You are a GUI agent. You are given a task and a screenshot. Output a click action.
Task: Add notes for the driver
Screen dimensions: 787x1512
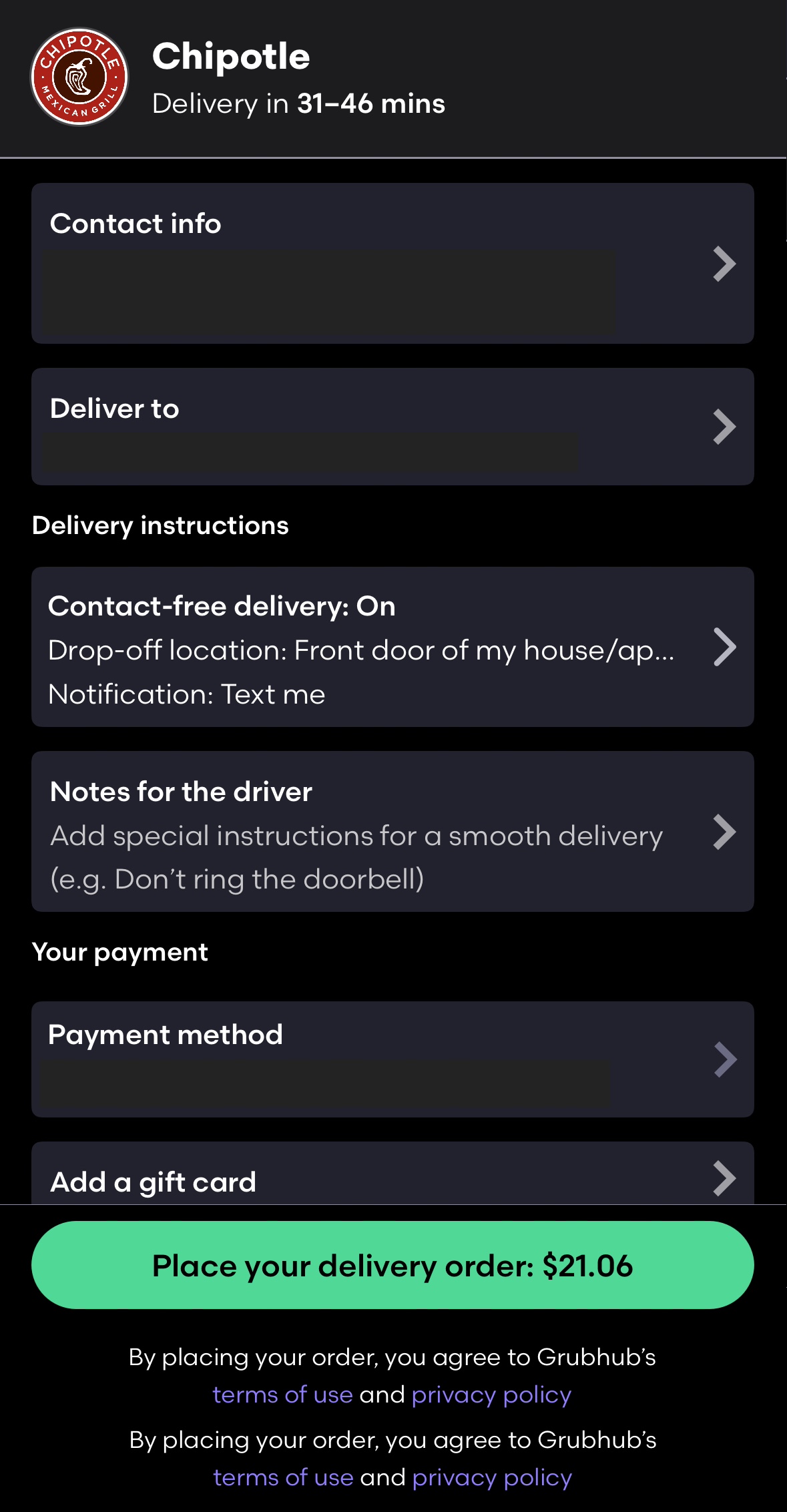392,832
